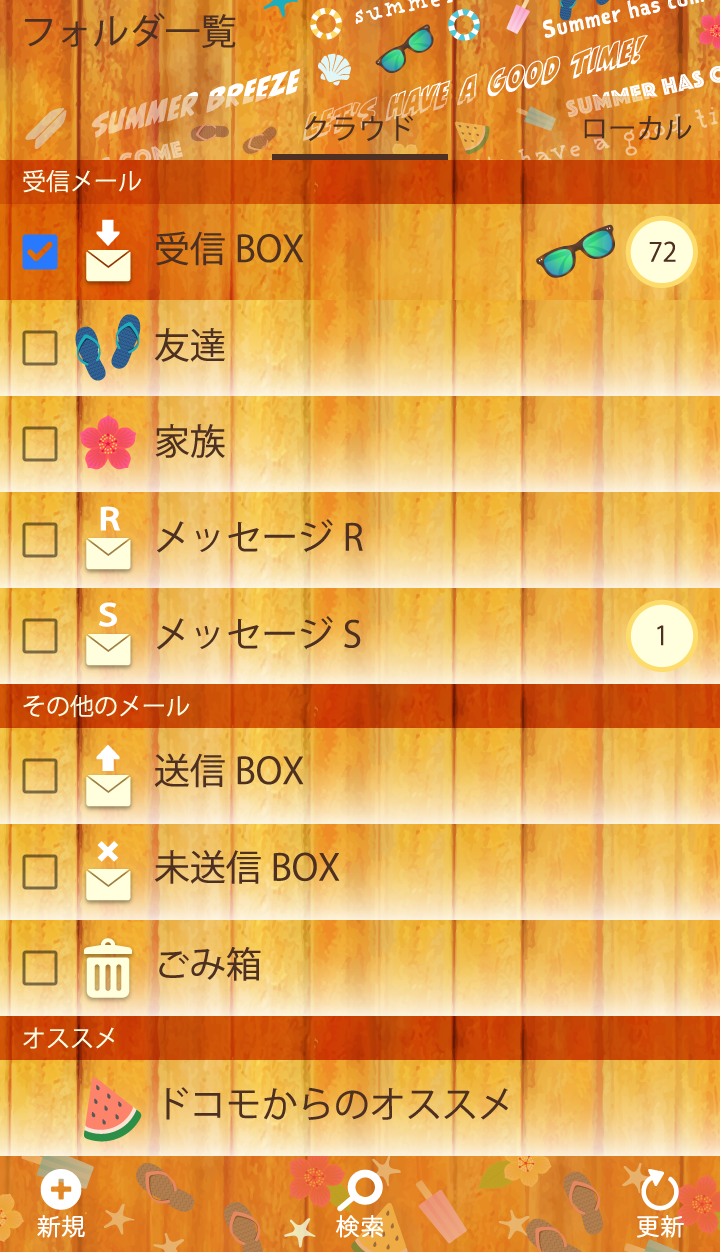Uncheck the 受信 BOX checkbox
720x1252 pixels.
40,252
